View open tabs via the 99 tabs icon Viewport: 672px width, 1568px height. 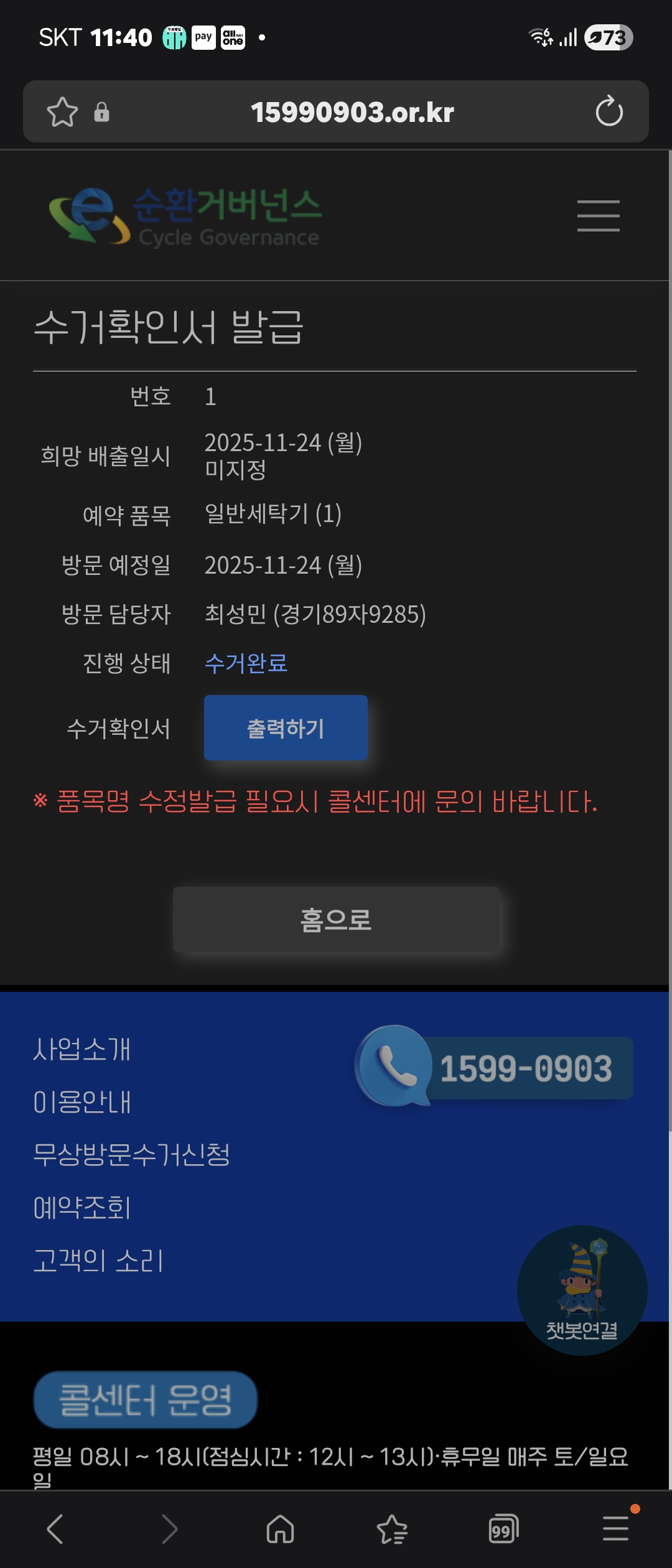tap(504, 1529)
